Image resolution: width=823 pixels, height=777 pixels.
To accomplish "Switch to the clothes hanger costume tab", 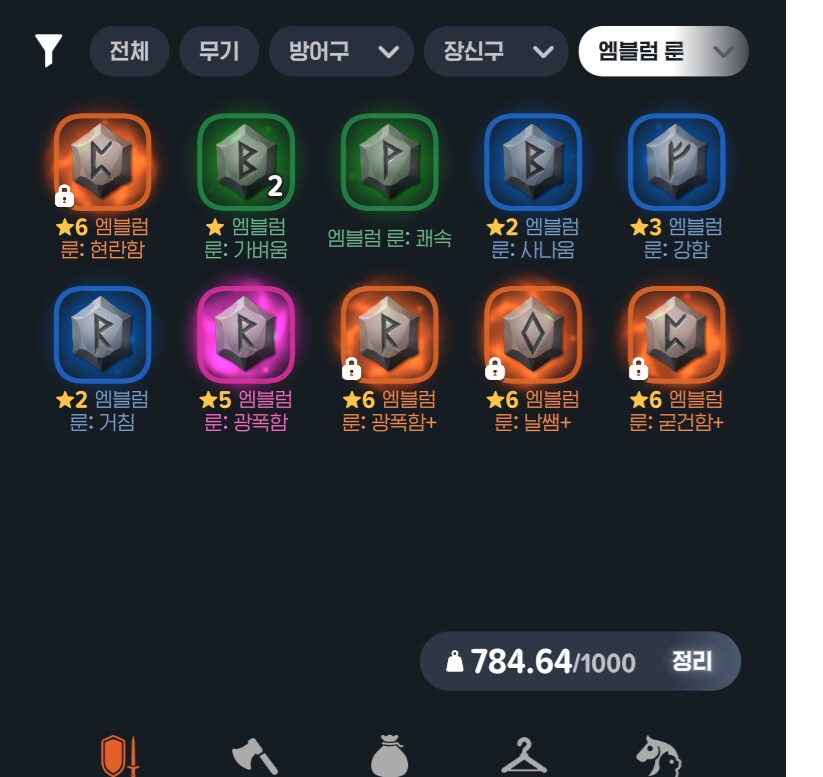I will click(523, 757).
